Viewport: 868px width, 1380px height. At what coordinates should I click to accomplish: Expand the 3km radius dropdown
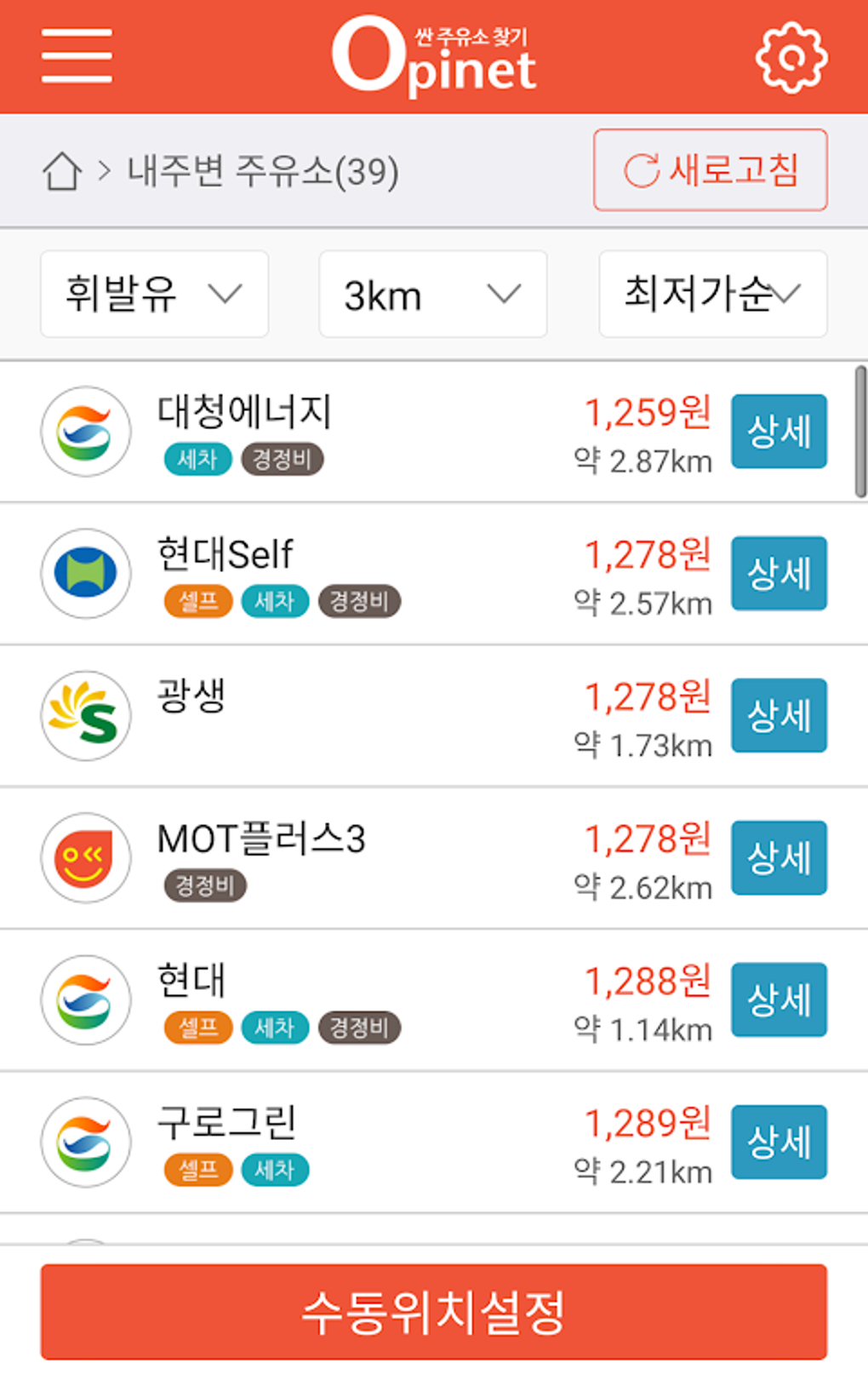[x=432, y=295]
